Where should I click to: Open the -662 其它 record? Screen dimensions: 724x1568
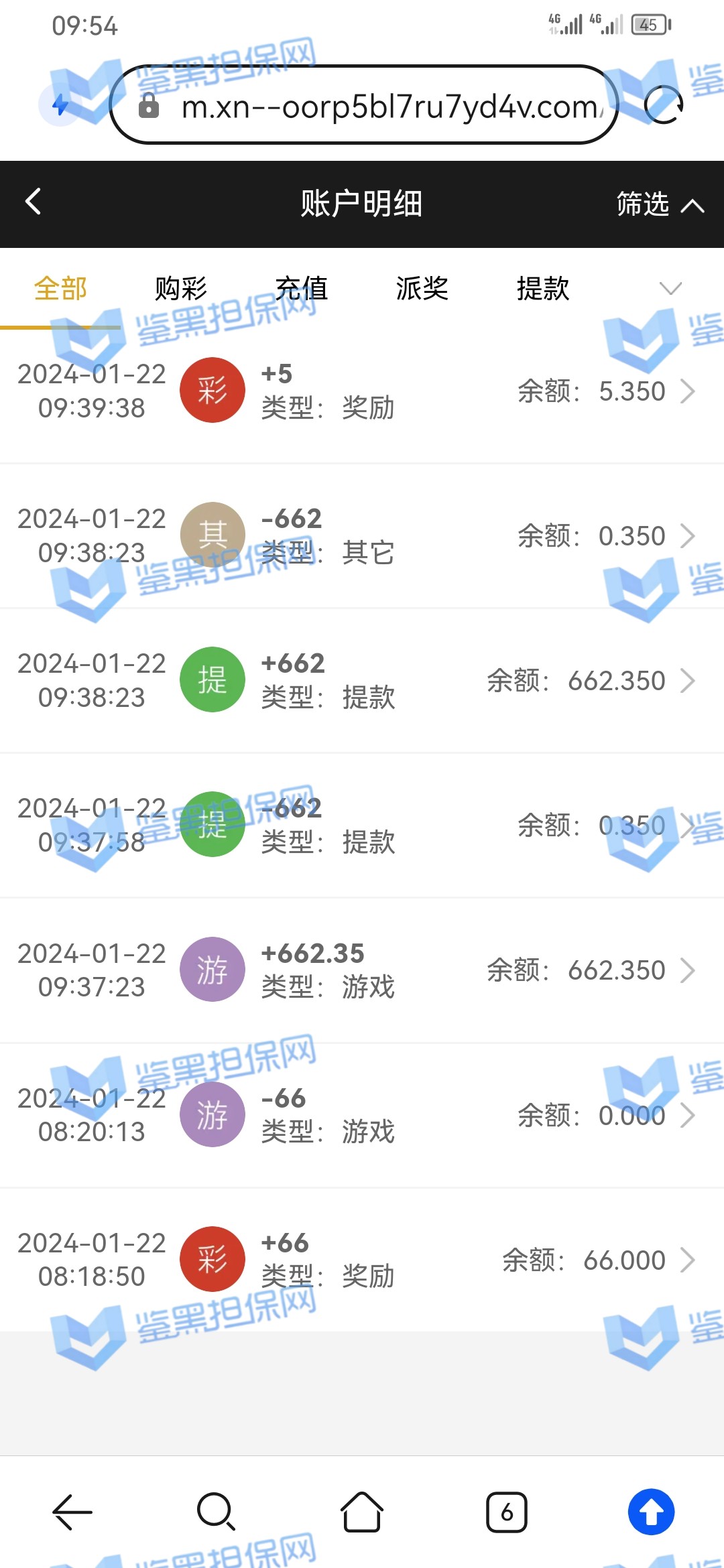362,536
